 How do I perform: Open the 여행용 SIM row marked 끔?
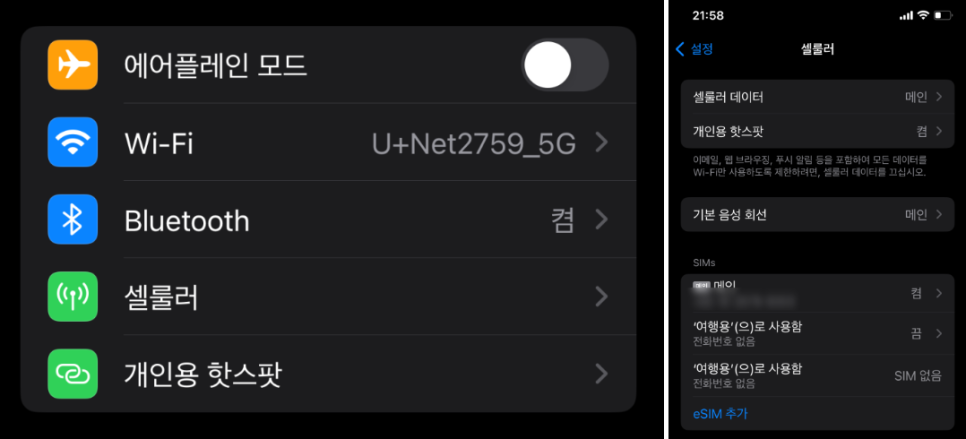(x=817, y=333)
